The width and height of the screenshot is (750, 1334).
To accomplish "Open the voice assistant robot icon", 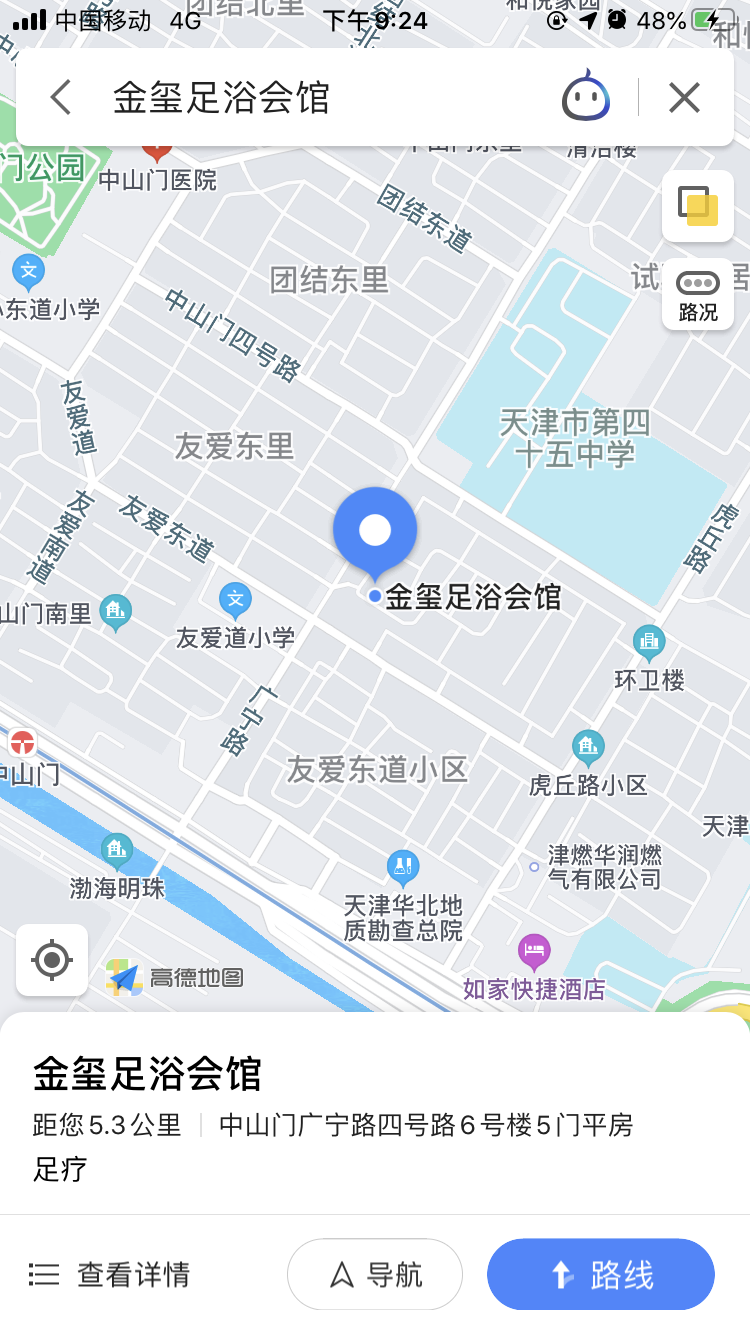I will [586, 97].
